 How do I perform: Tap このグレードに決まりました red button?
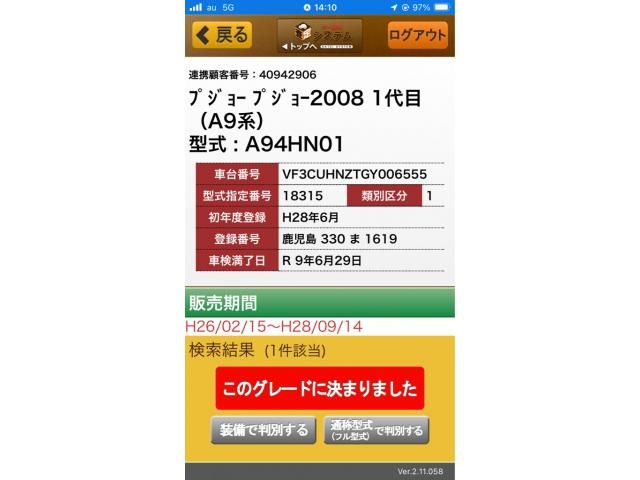tap(319, 387)
